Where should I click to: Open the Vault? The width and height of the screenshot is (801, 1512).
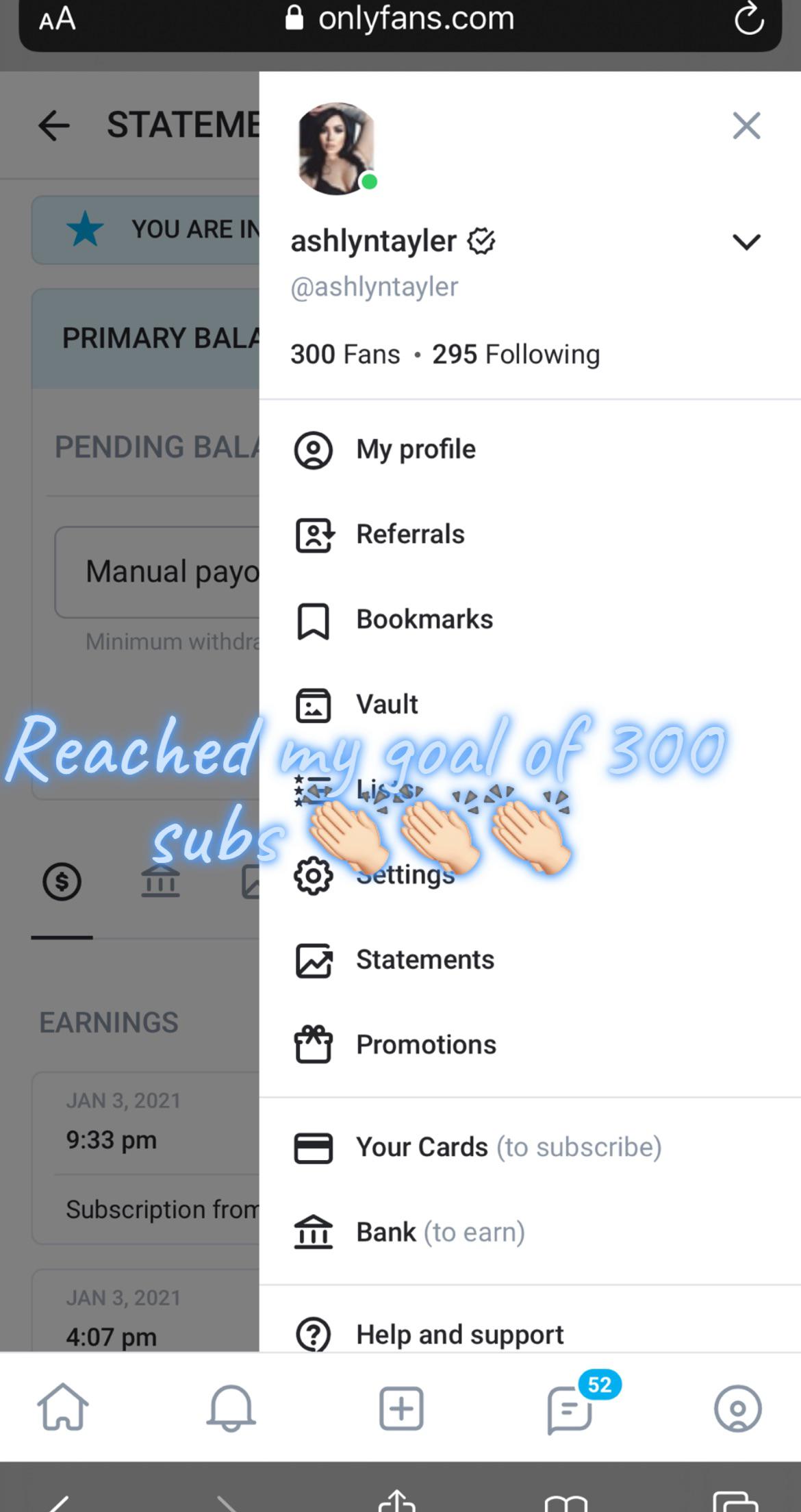coord(386,705)
